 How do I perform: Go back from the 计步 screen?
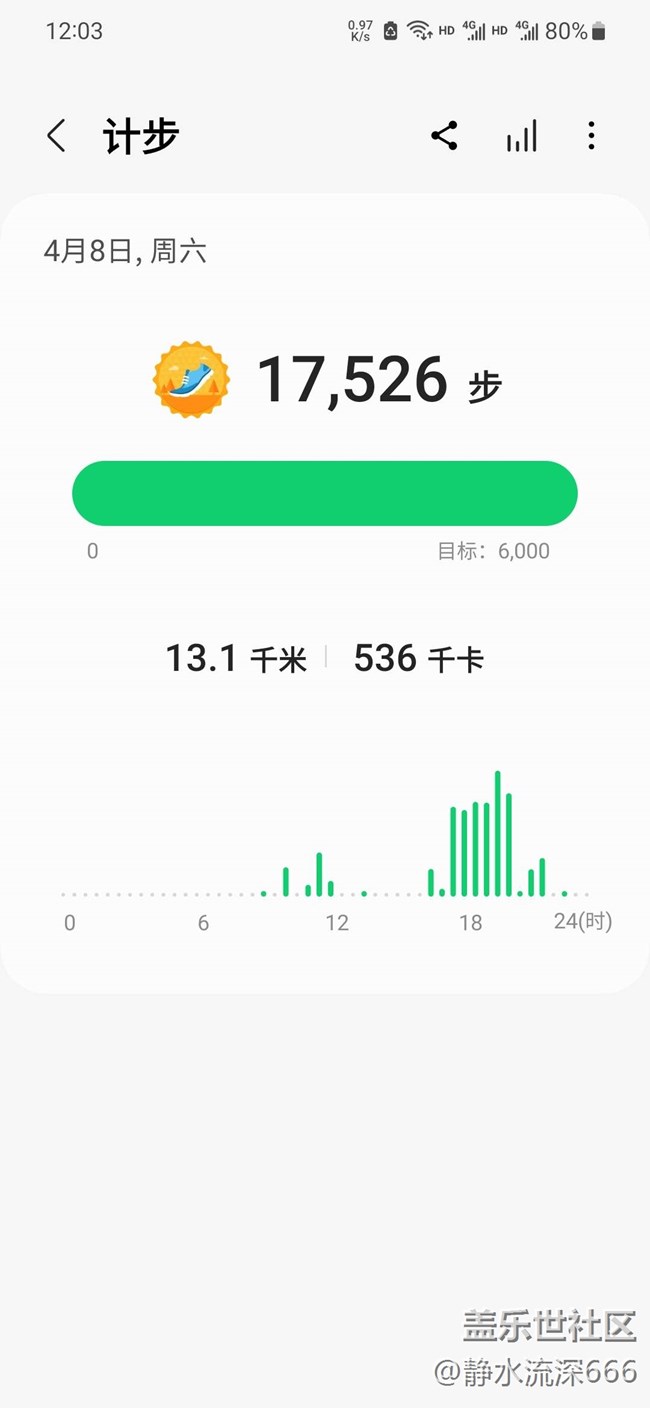coord(57,136)
